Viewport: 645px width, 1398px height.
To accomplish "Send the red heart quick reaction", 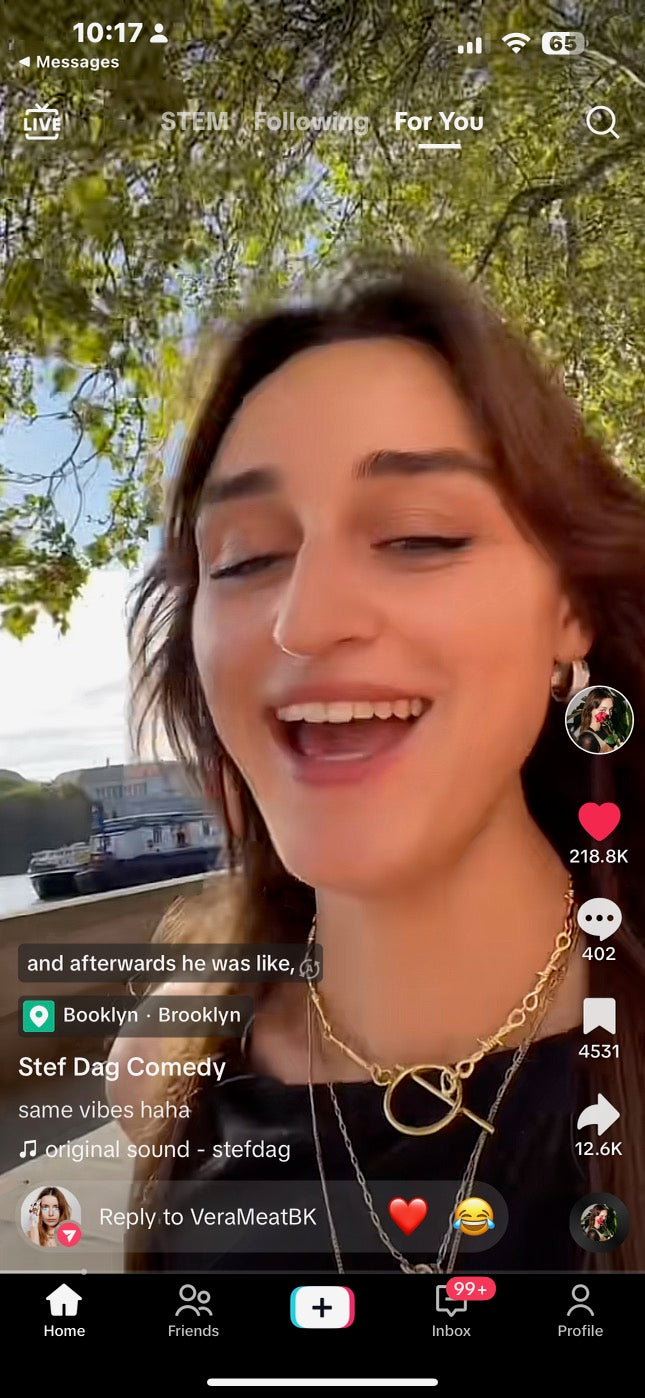I will [408, 1216].
